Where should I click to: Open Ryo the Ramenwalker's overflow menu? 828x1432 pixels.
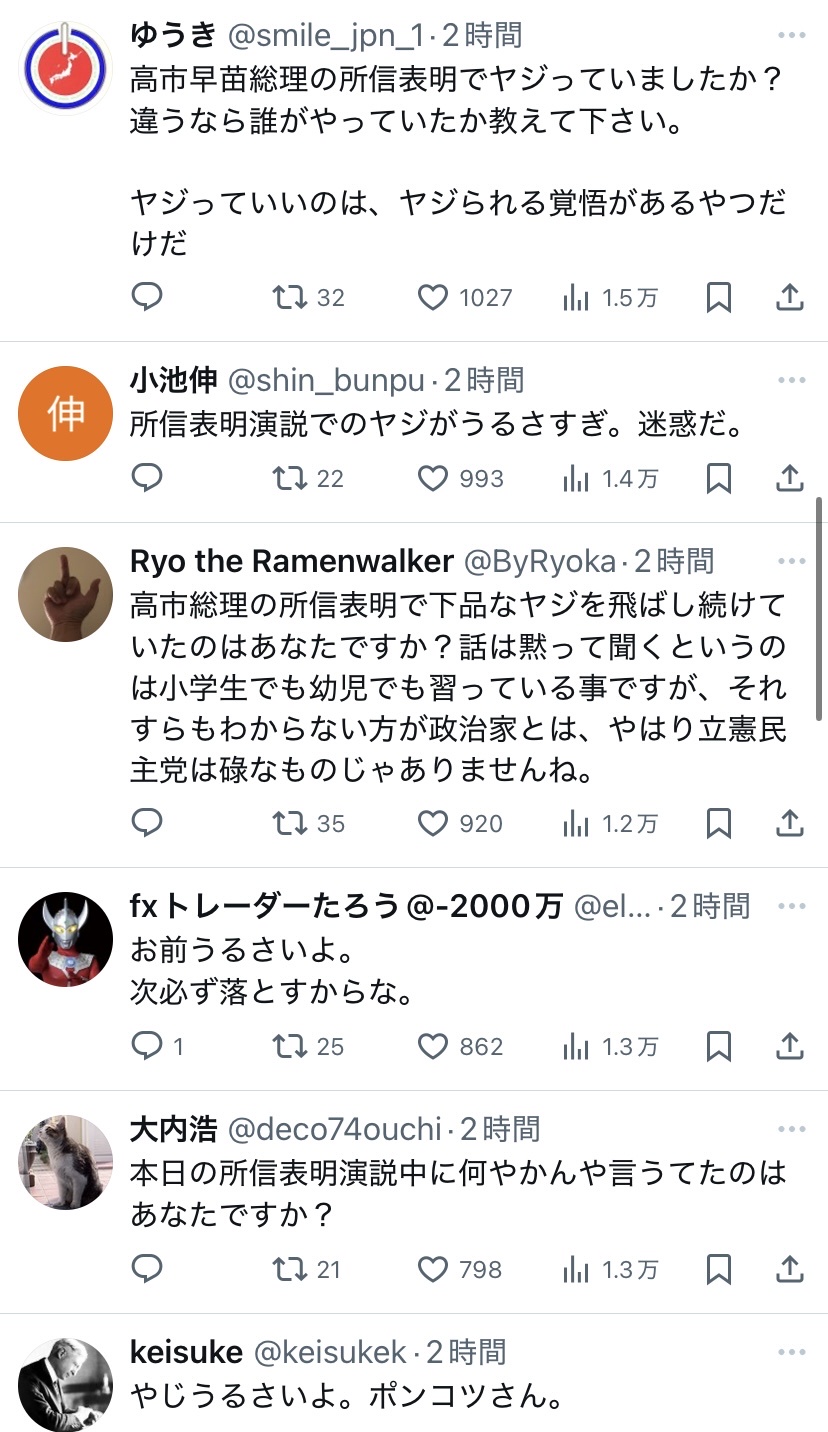pos(791,561)
